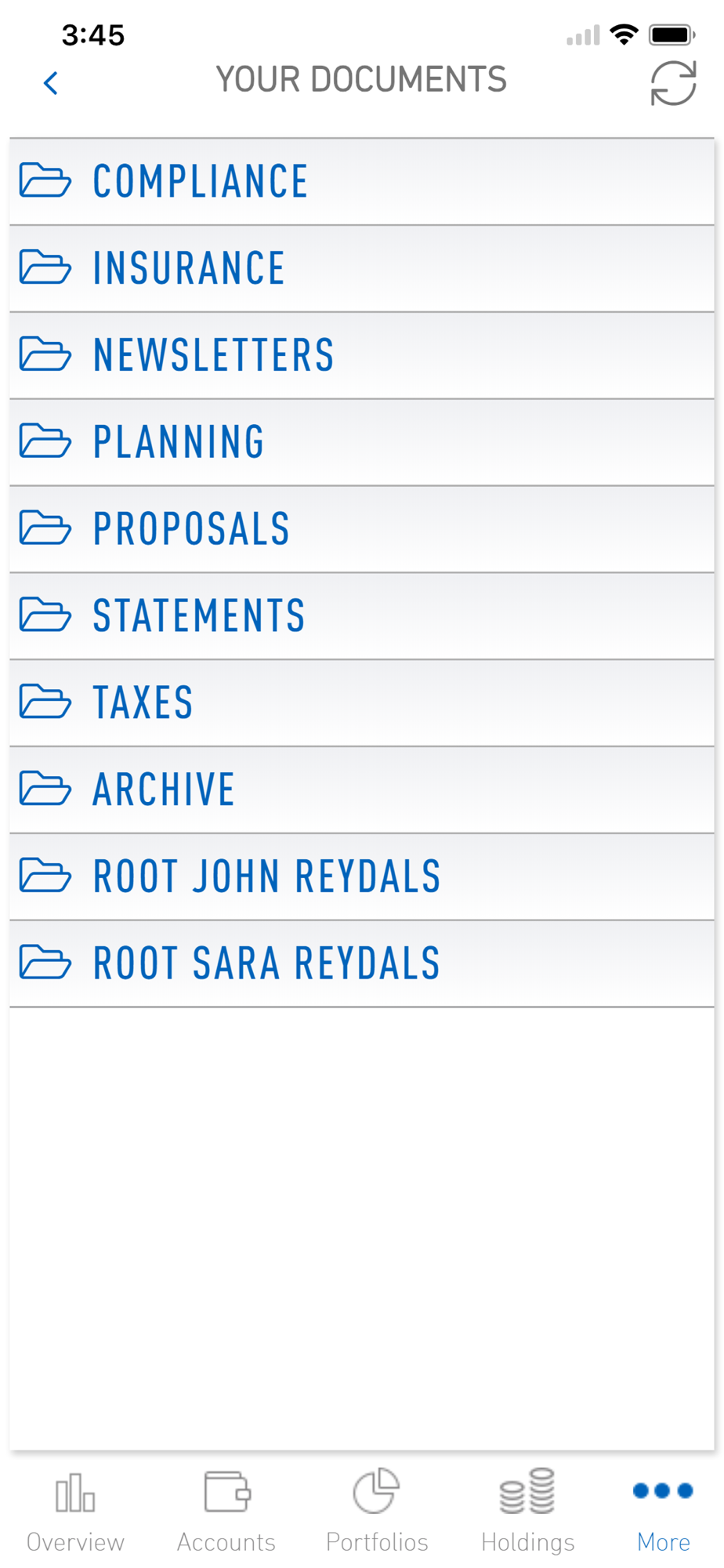Open the Insurance folder

tap(362, 269)
